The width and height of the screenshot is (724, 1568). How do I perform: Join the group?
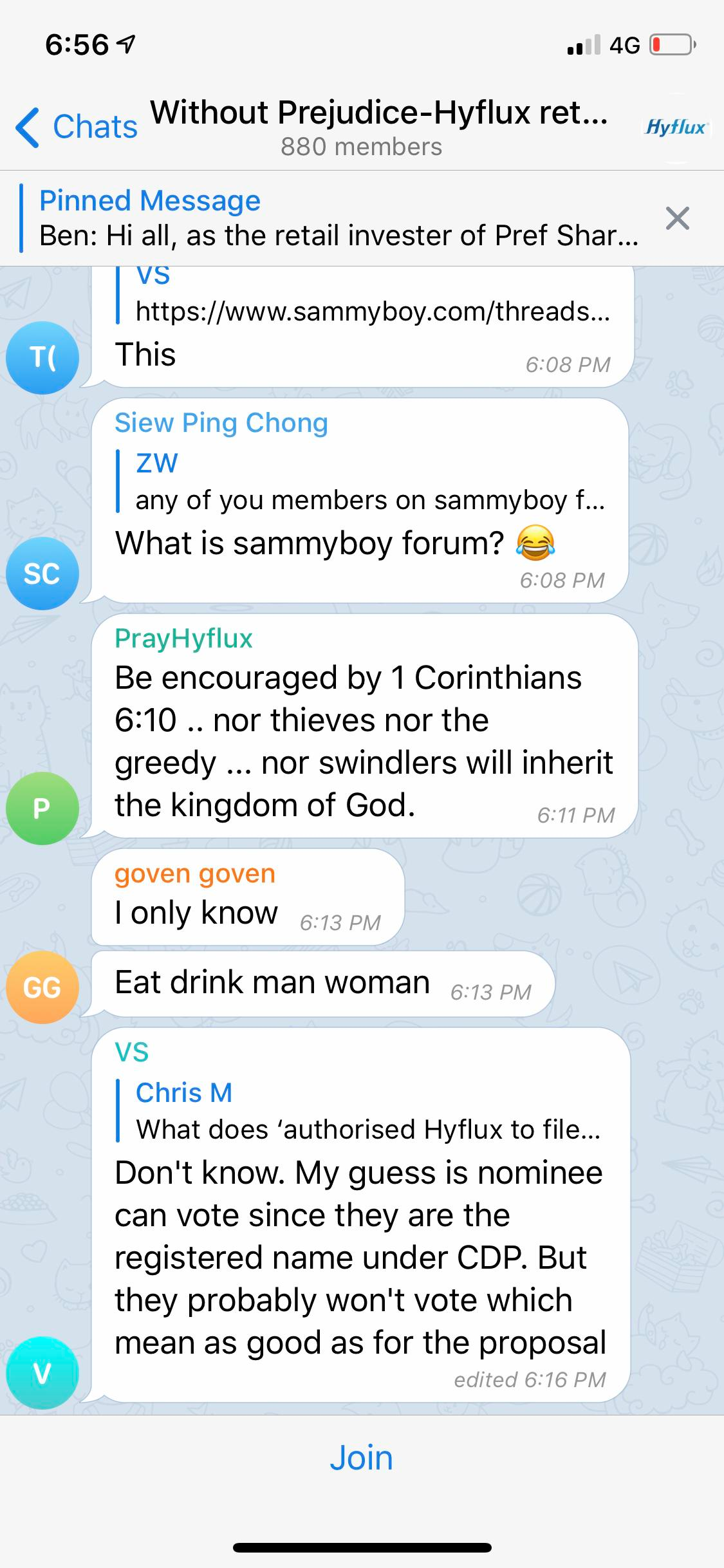pos(361,1458)
